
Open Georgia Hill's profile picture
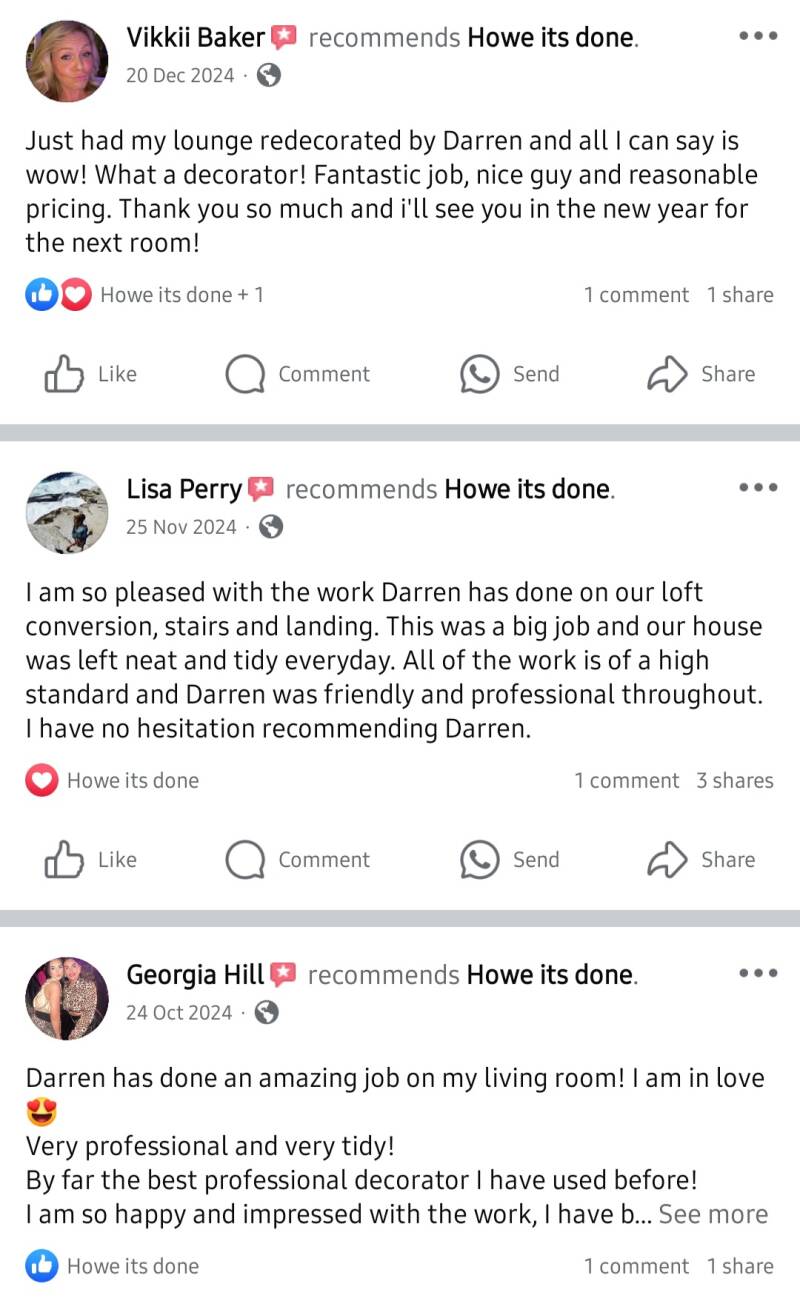point(66,998)
